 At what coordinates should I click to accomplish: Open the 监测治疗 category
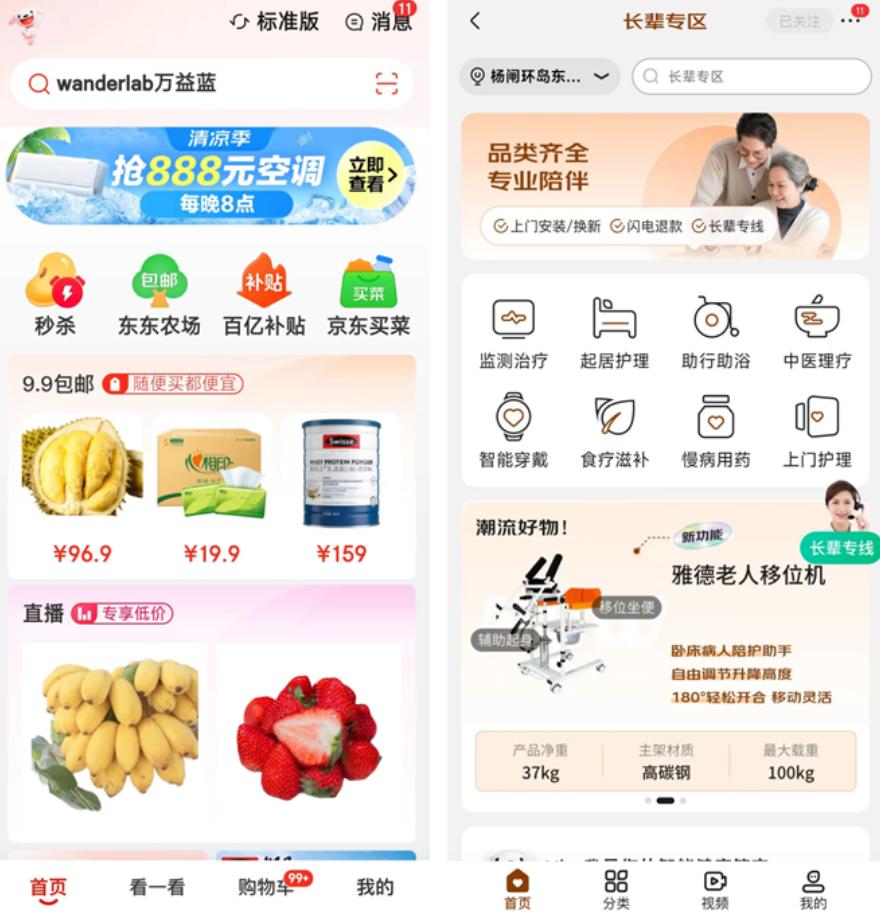(x=513, y=334)
